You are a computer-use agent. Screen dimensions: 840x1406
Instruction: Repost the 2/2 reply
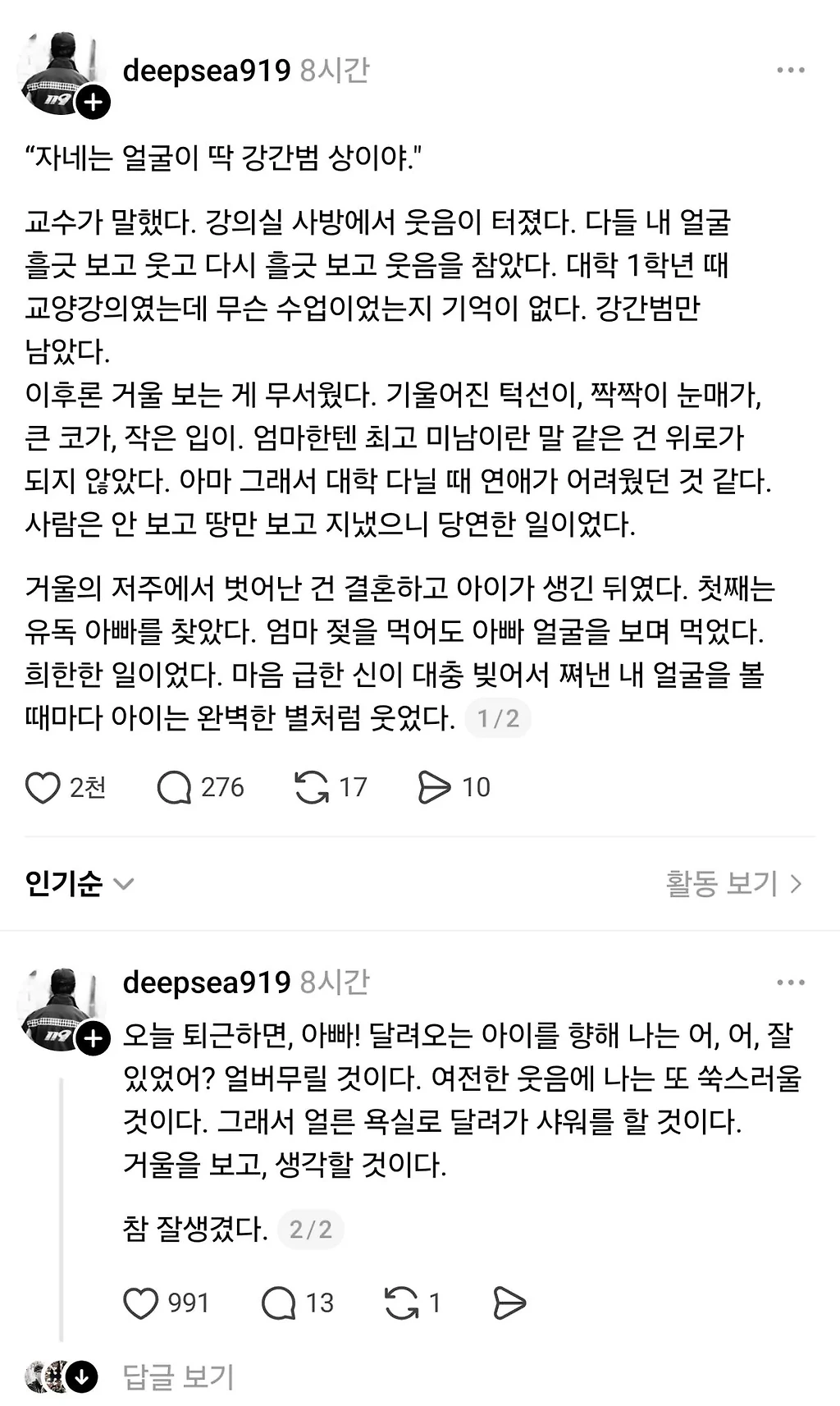(x=401, y=1303)
